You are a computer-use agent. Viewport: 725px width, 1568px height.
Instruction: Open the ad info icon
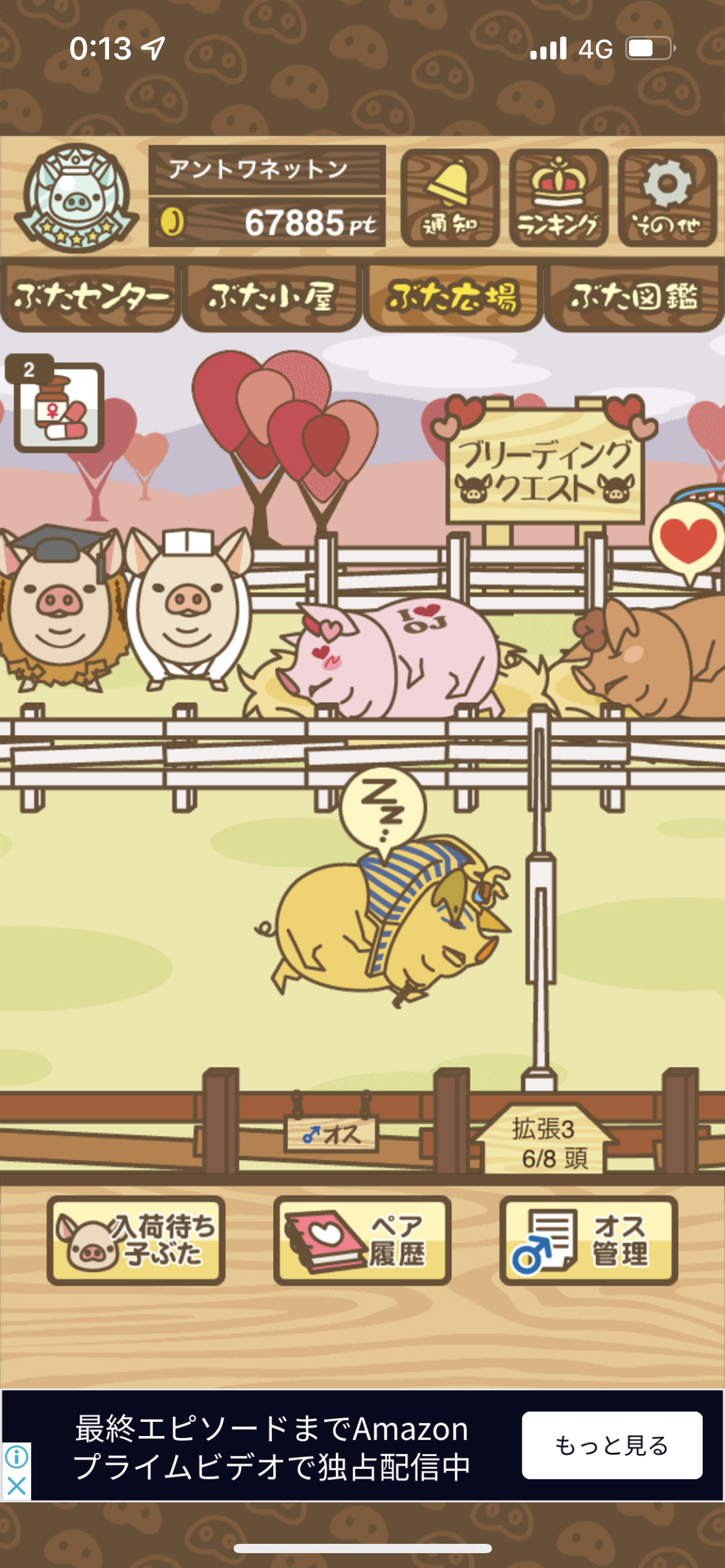17,1457
